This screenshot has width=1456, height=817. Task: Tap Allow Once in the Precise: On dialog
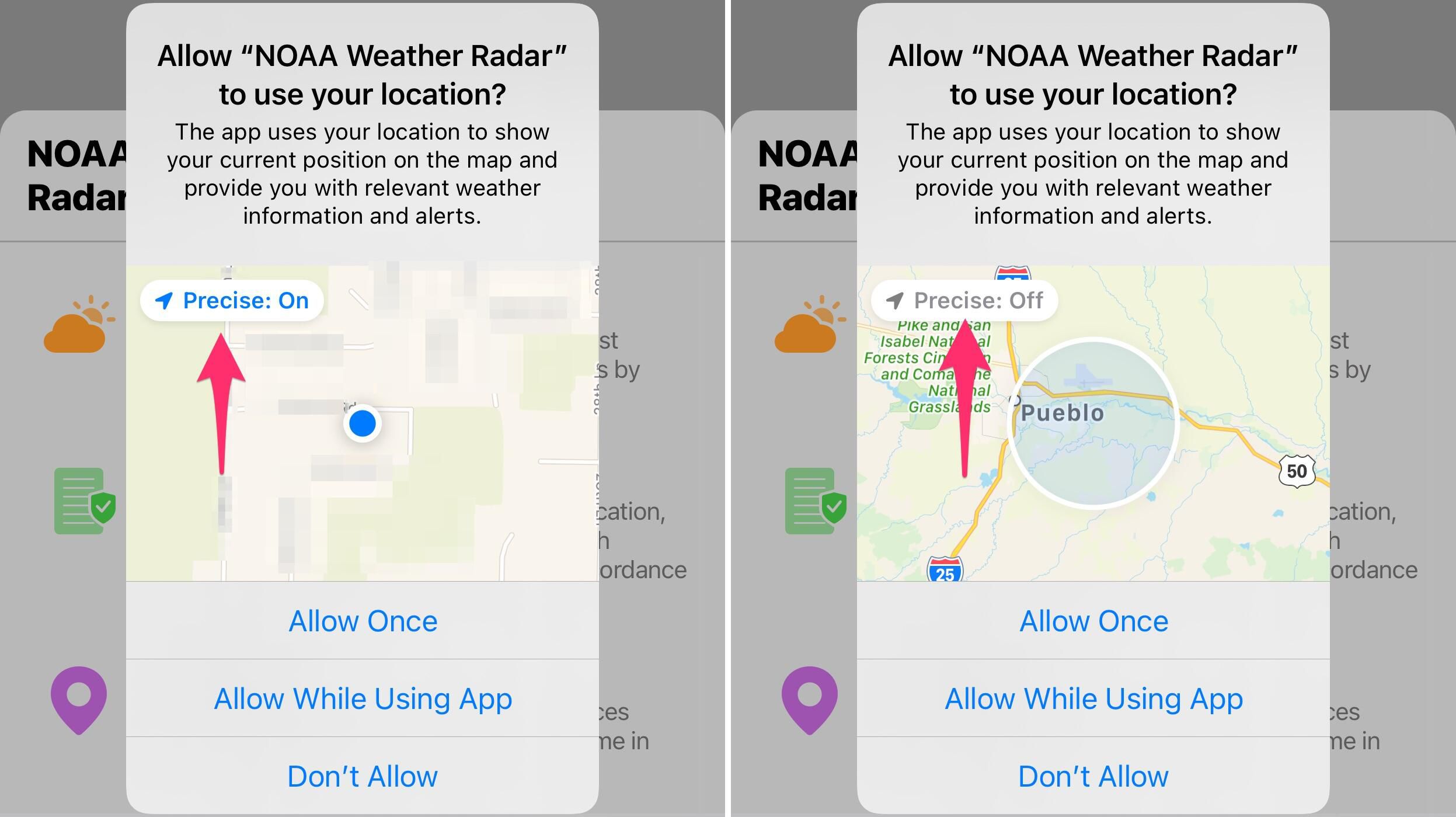363,621
